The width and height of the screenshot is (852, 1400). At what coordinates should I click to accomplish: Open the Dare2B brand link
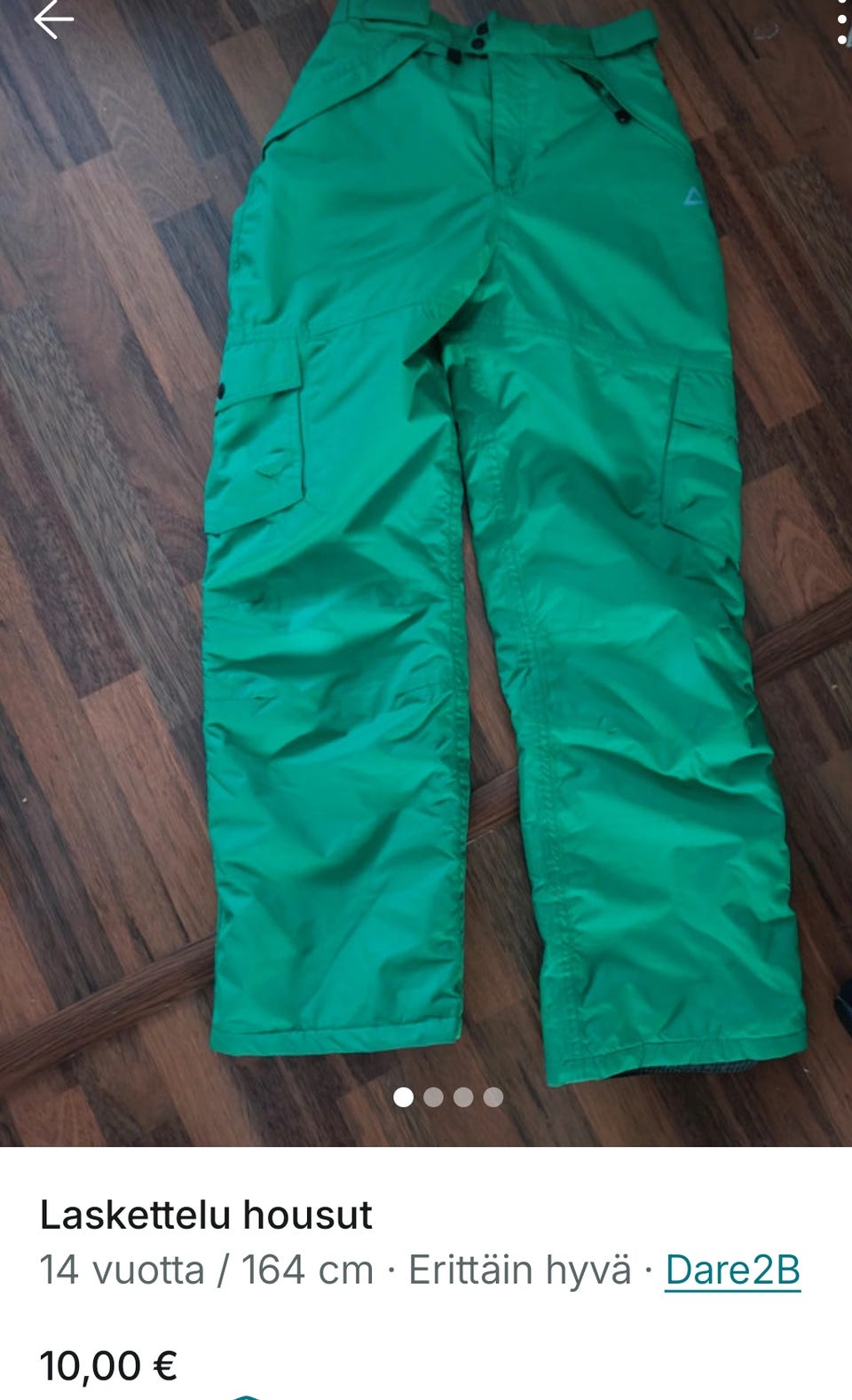(x=732, y=1270)
